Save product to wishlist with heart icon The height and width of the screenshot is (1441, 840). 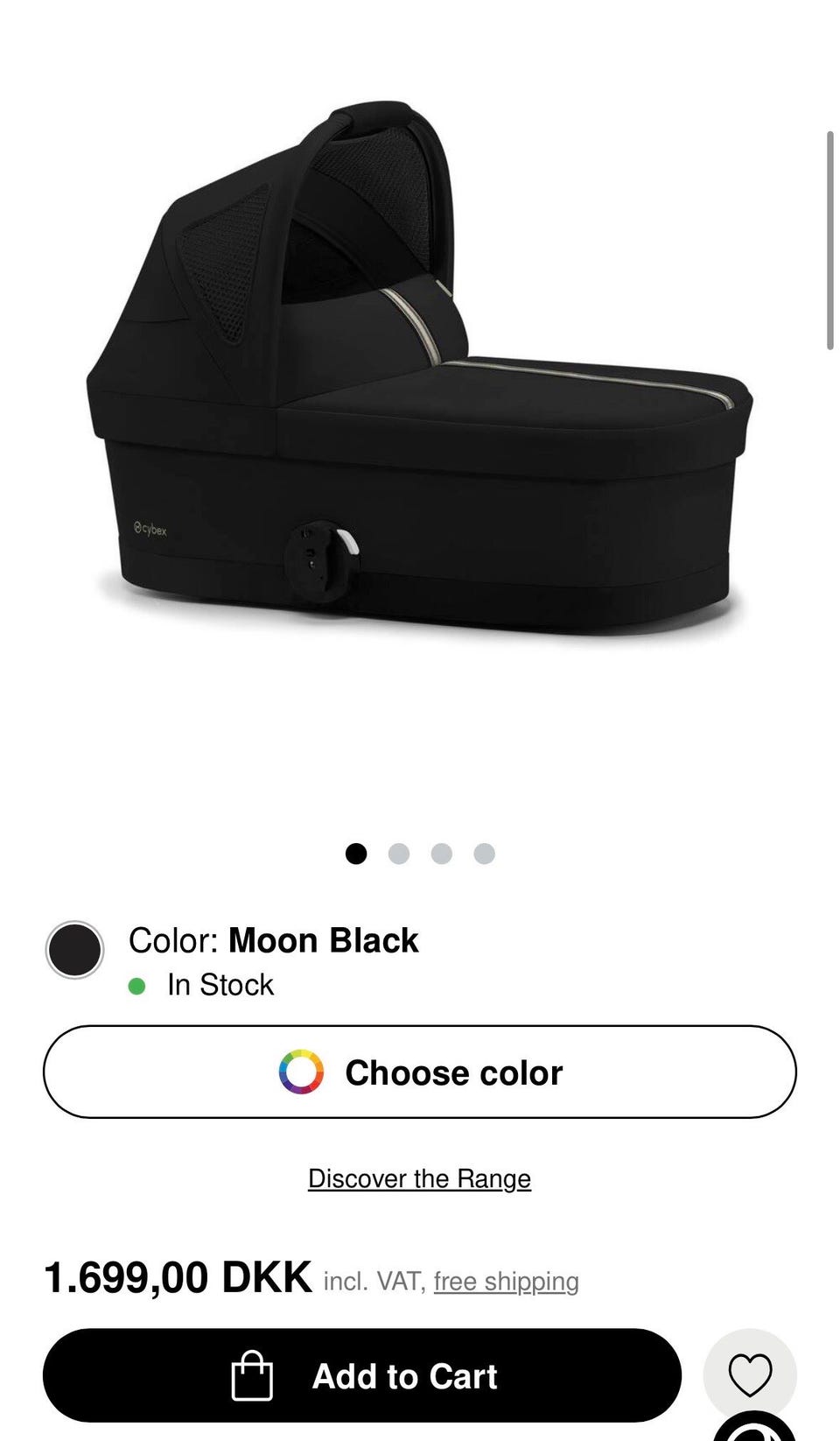(750, 1374)
